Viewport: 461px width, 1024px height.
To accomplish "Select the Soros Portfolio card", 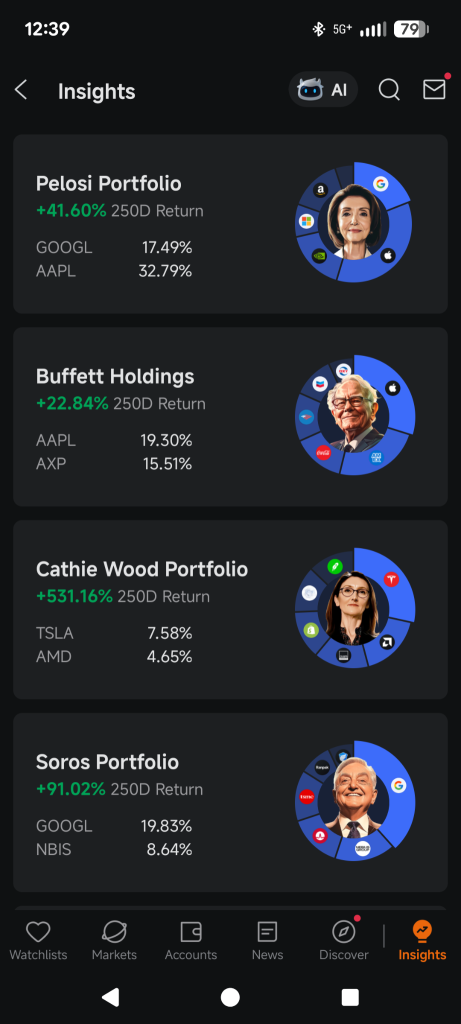I will (230, 802).
